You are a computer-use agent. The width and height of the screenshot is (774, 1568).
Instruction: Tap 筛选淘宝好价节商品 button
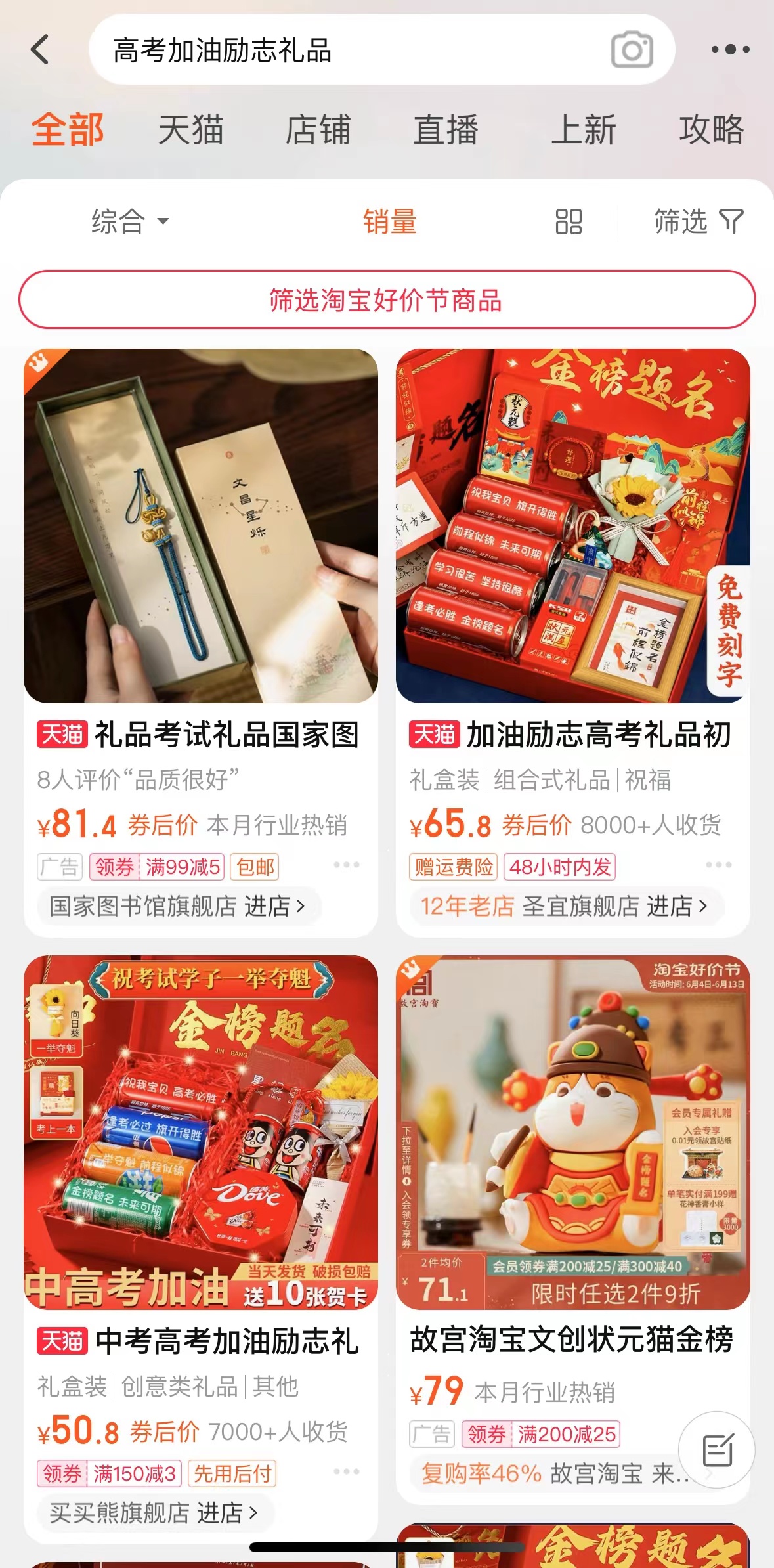pyautogui.click(x=387, y=300)
